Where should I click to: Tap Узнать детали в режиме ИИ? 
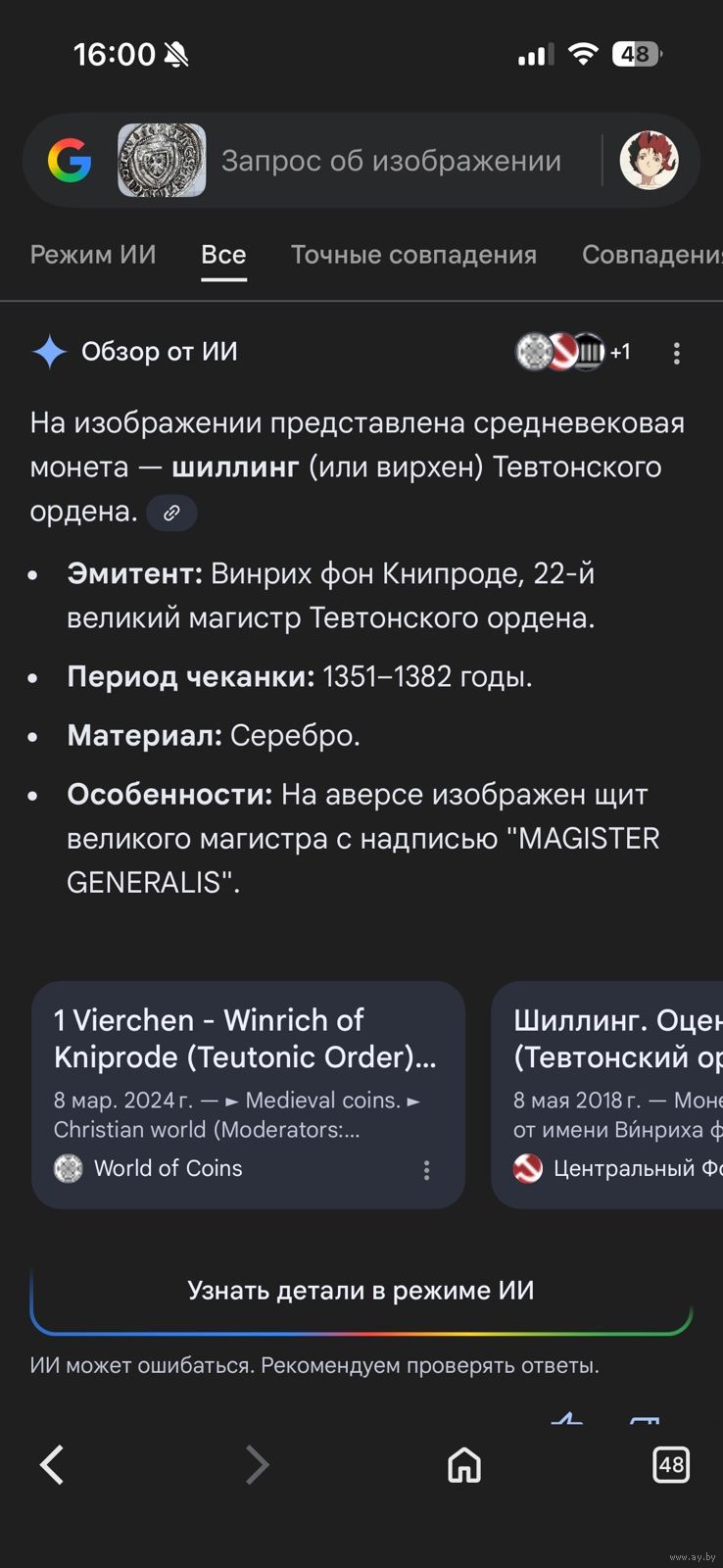coord(361,1291)
